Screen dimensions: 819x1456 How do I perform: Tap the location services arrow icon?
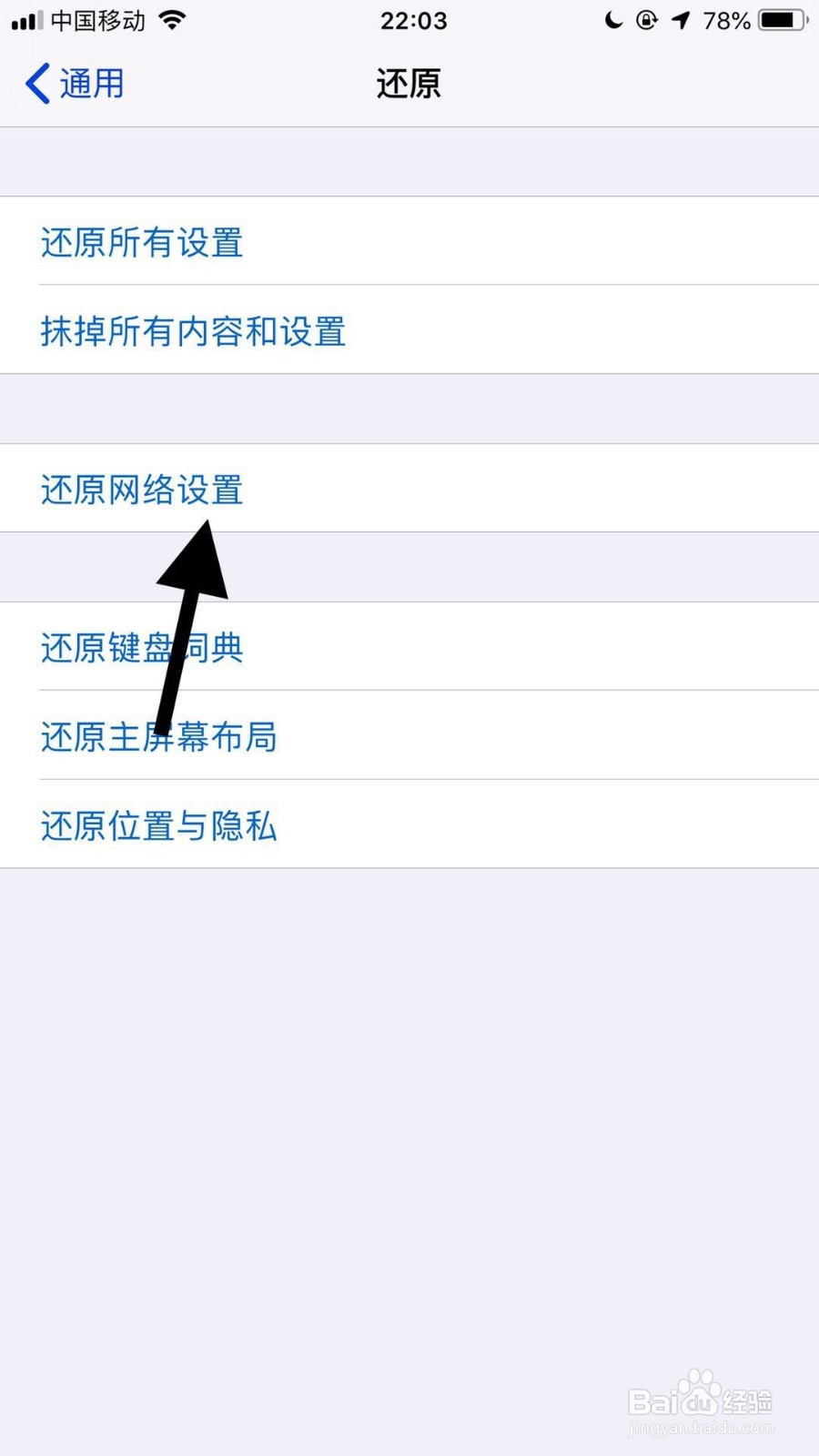[x=681, y=20]
